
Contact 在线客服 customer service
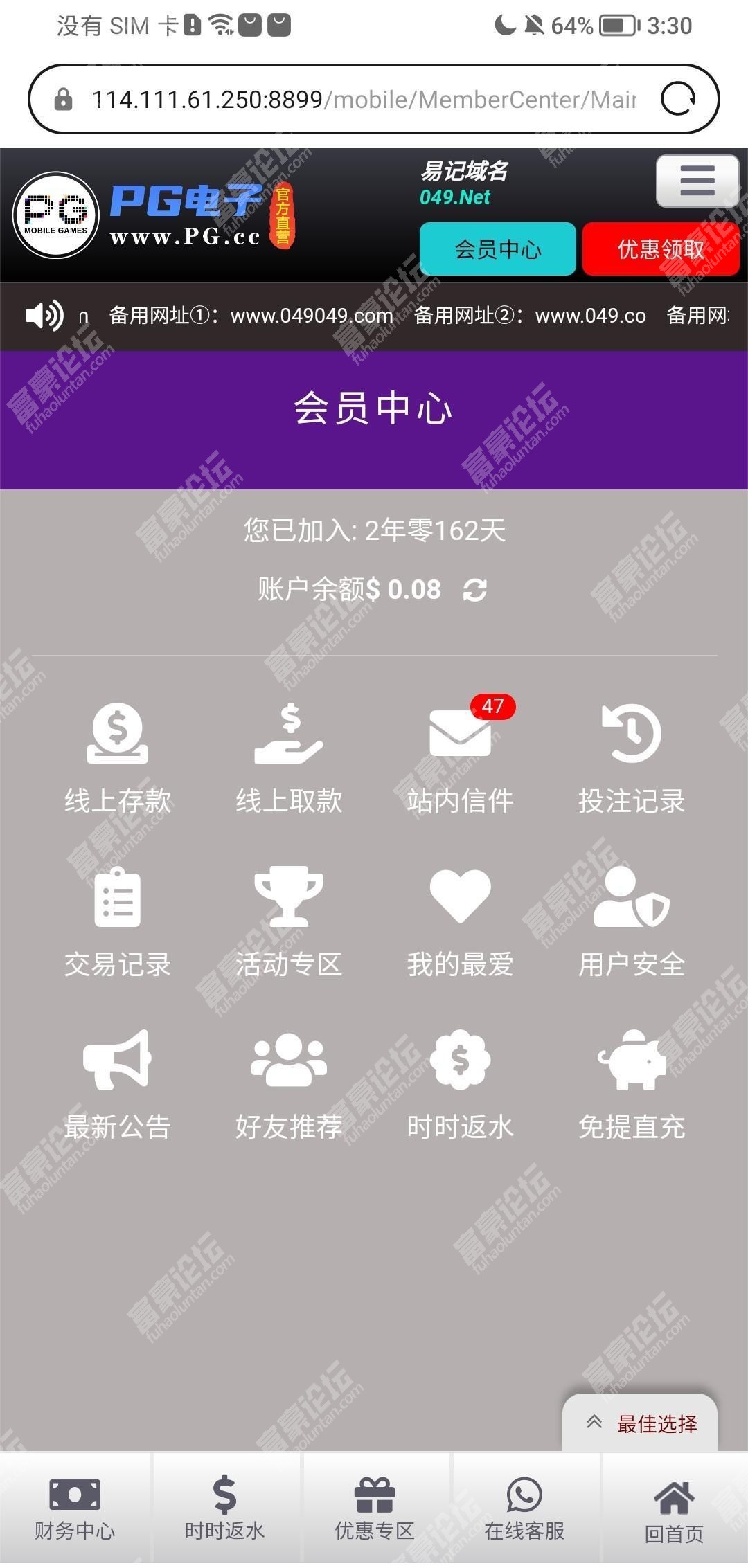pyautogui.click(x=524, y=1509)
